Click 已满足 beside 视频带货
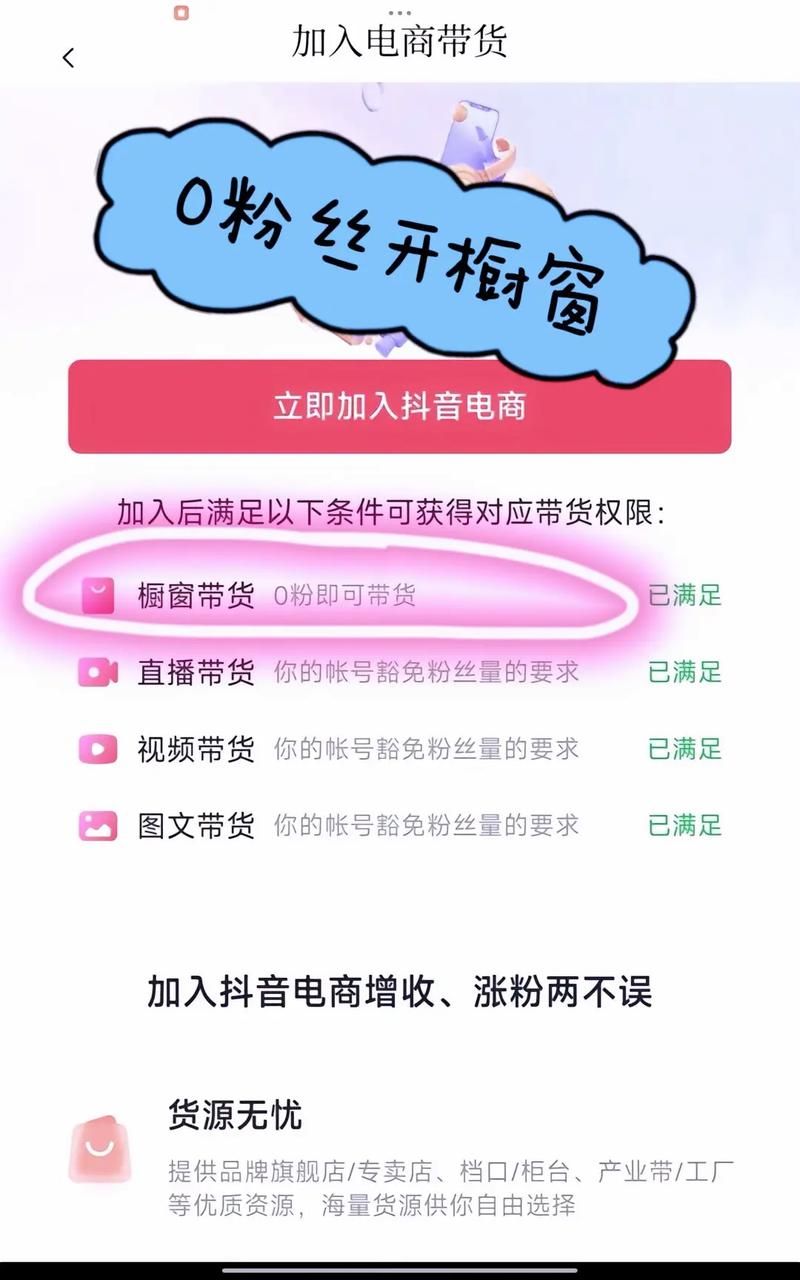 [684, 748]
